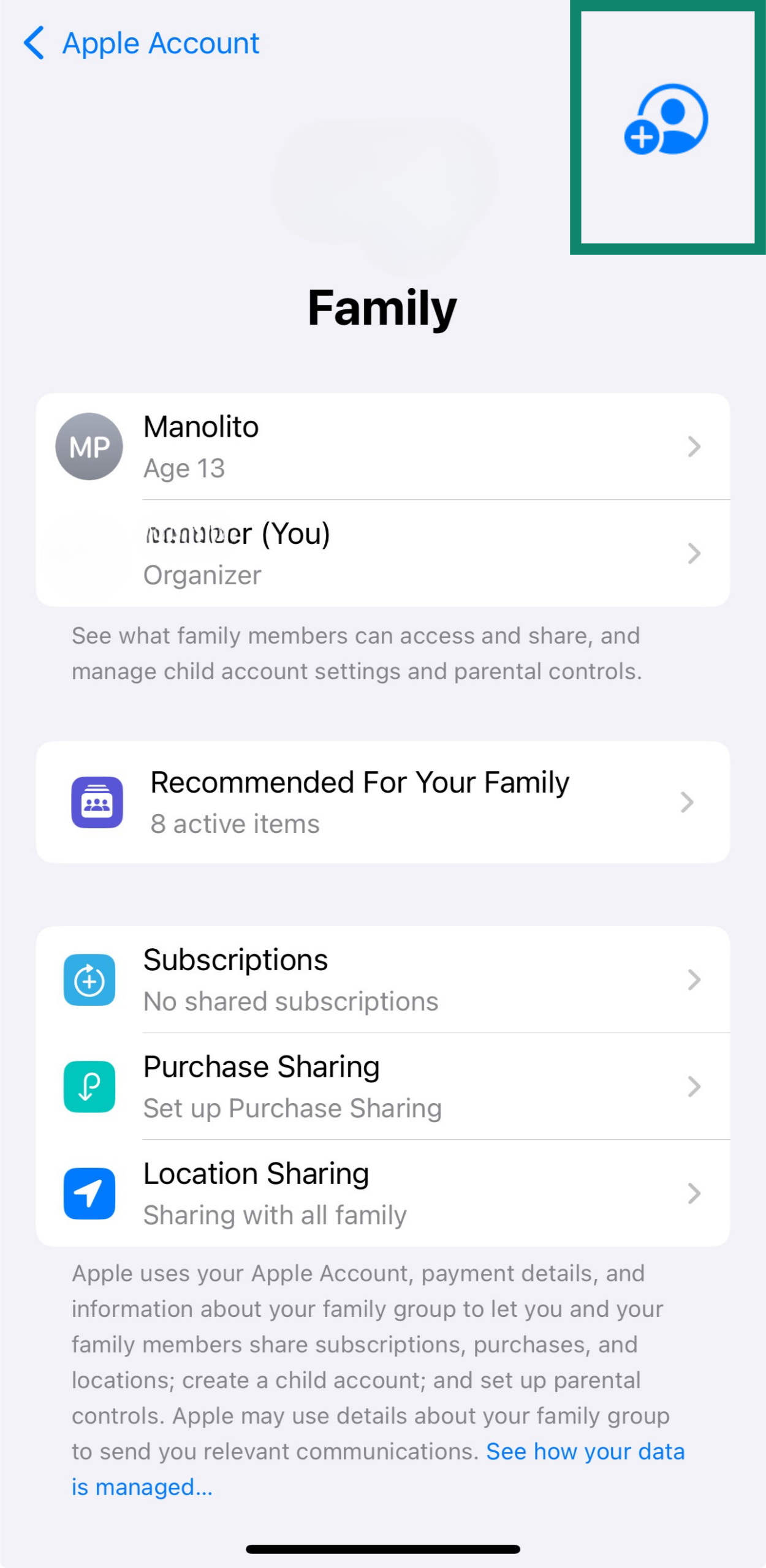The image size is (766, 1568).
Task: Expand the Location Sharing chevron
Action: click(693, 1194)
